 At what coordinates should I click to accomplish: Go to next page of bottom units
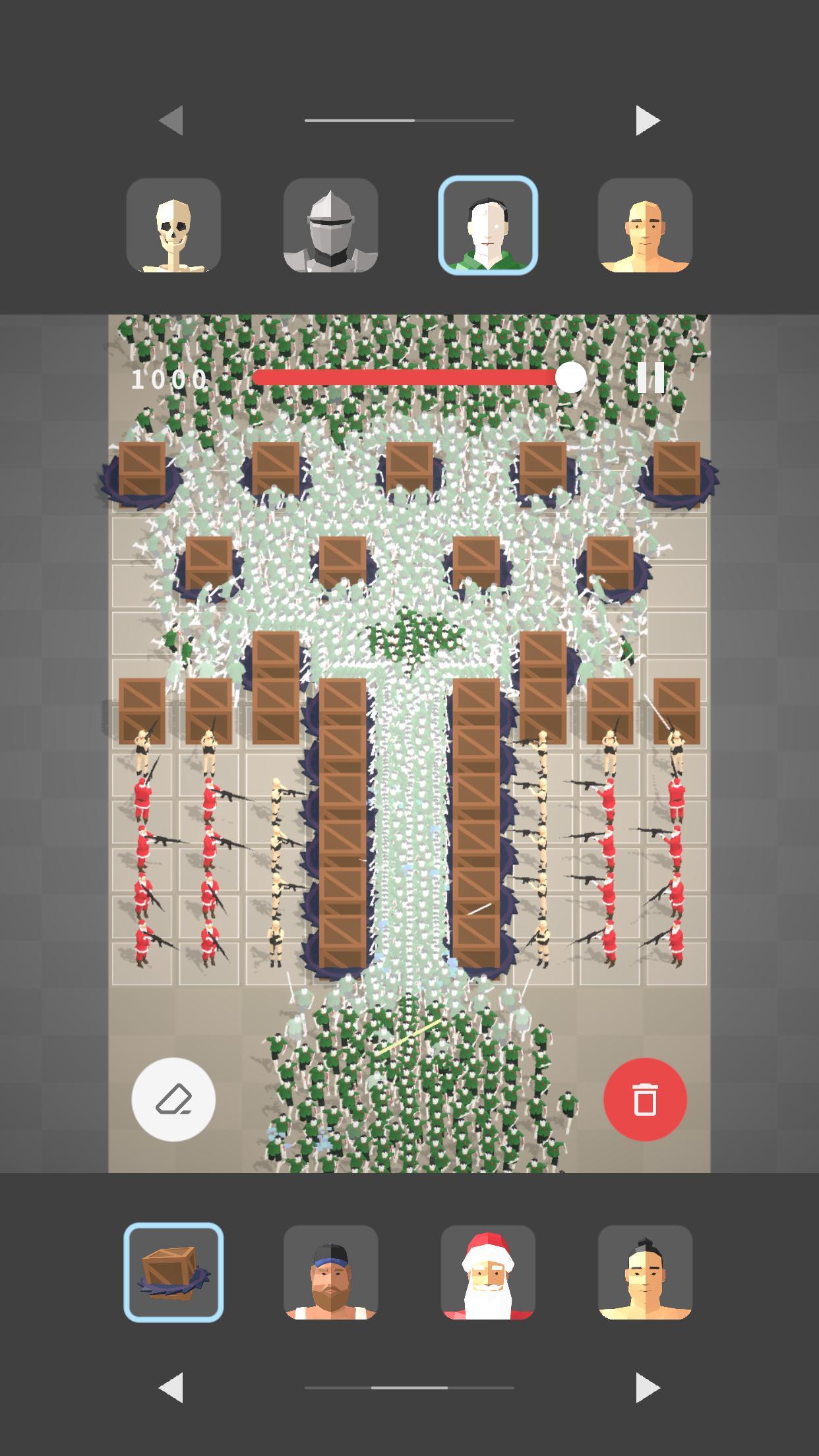(x=647, y=1387)
